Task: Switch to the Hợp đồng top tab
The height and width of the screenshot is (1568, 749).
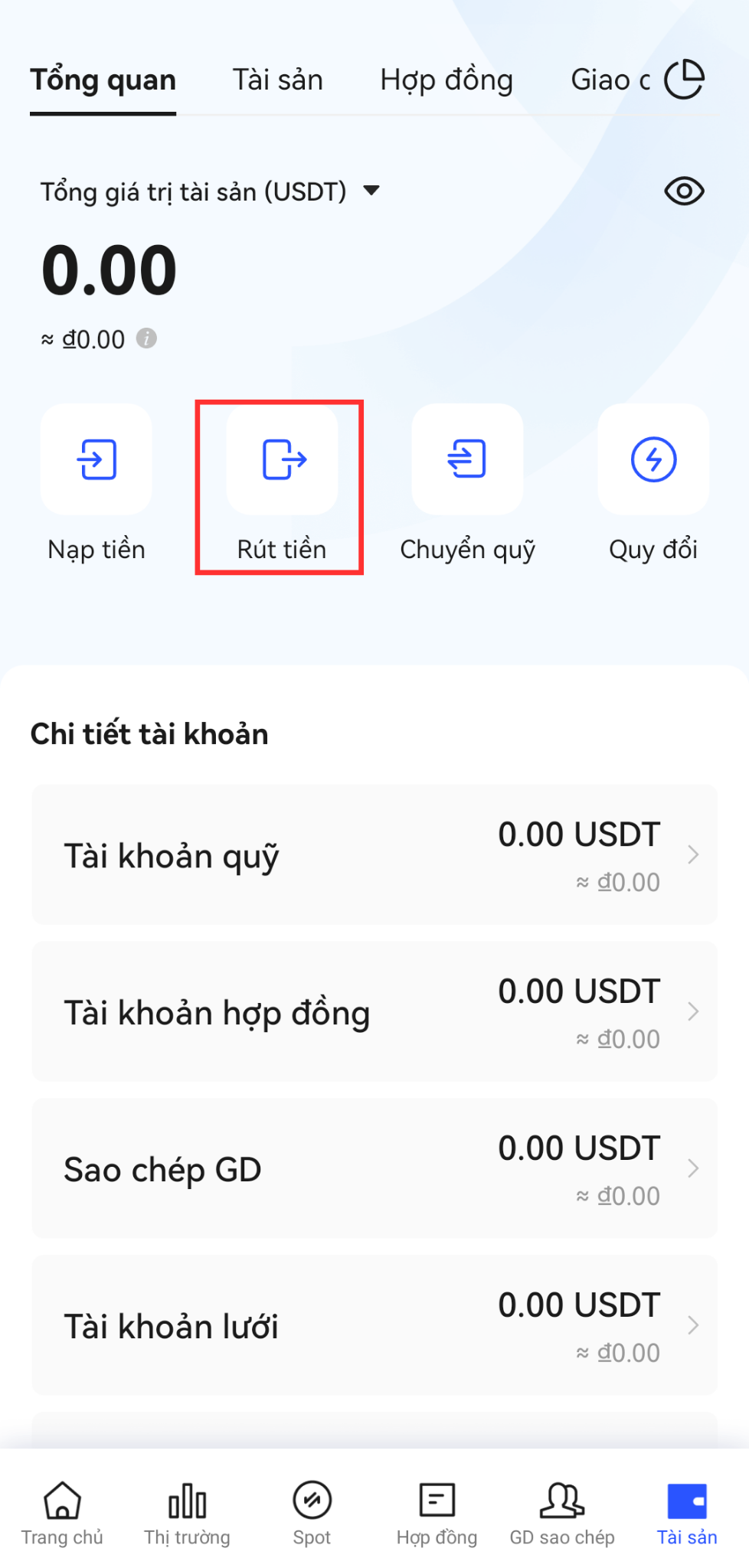Action: point(446,80)
